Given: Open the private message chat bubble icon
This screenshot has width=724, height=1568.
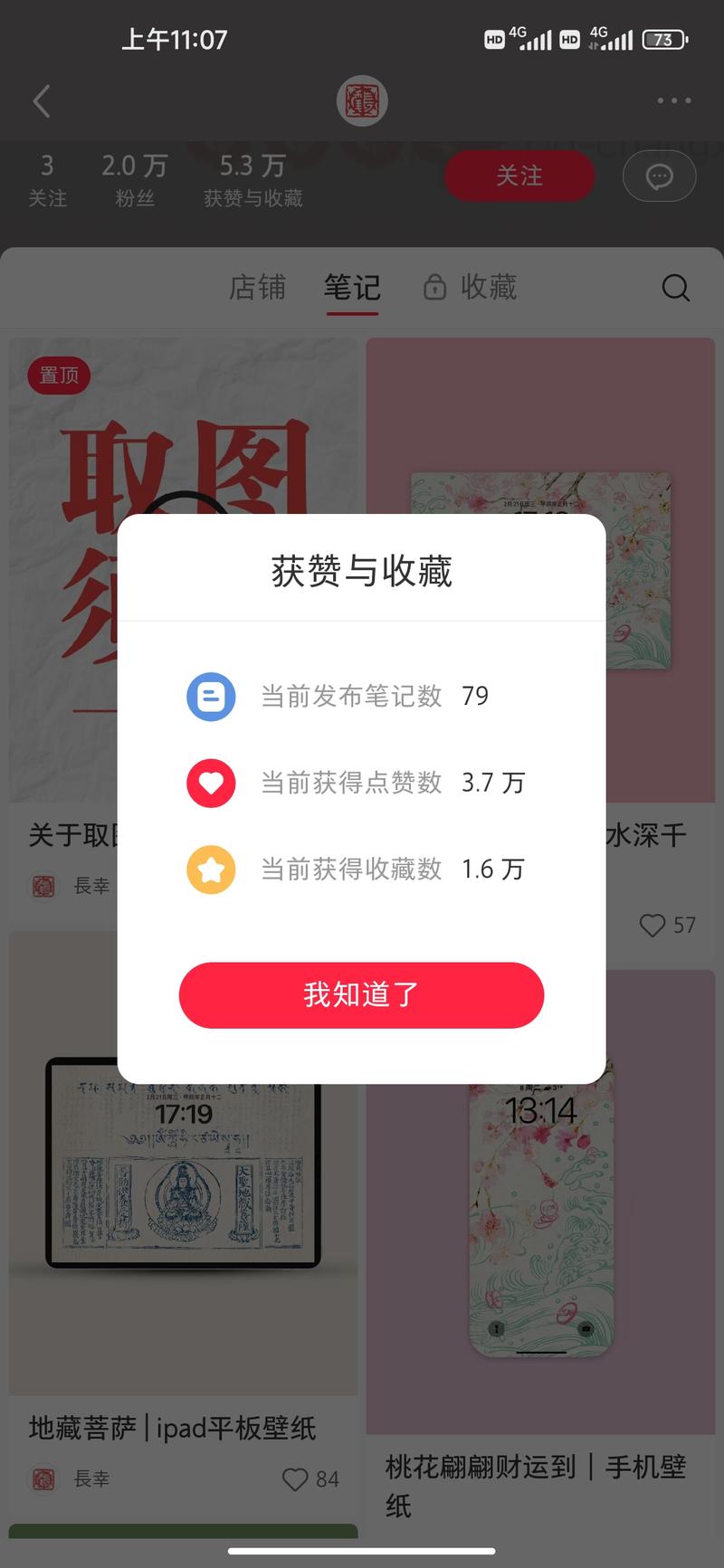Looking at the screenshot, I should coord(659,176).
